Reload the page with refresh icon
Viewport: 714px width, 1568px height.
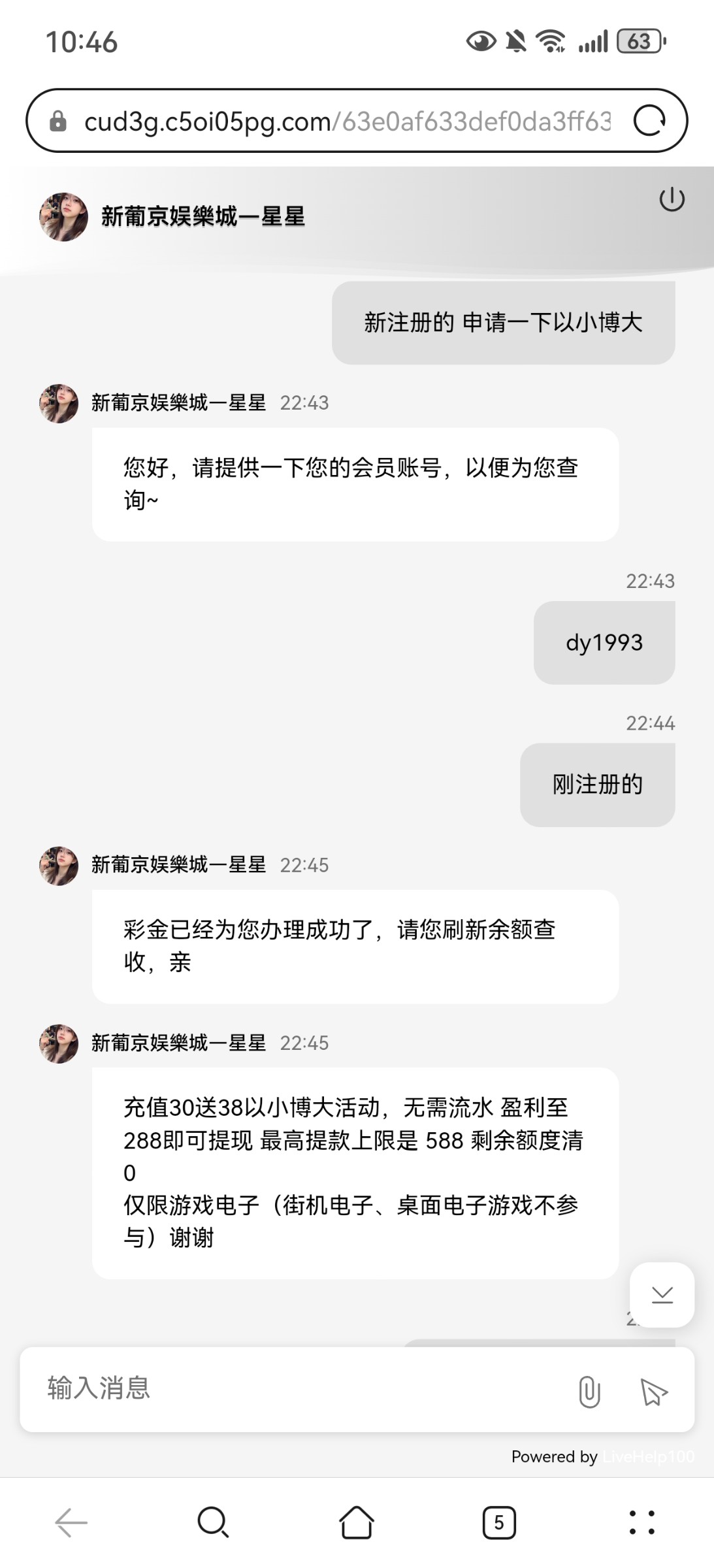tap(649, 121)
